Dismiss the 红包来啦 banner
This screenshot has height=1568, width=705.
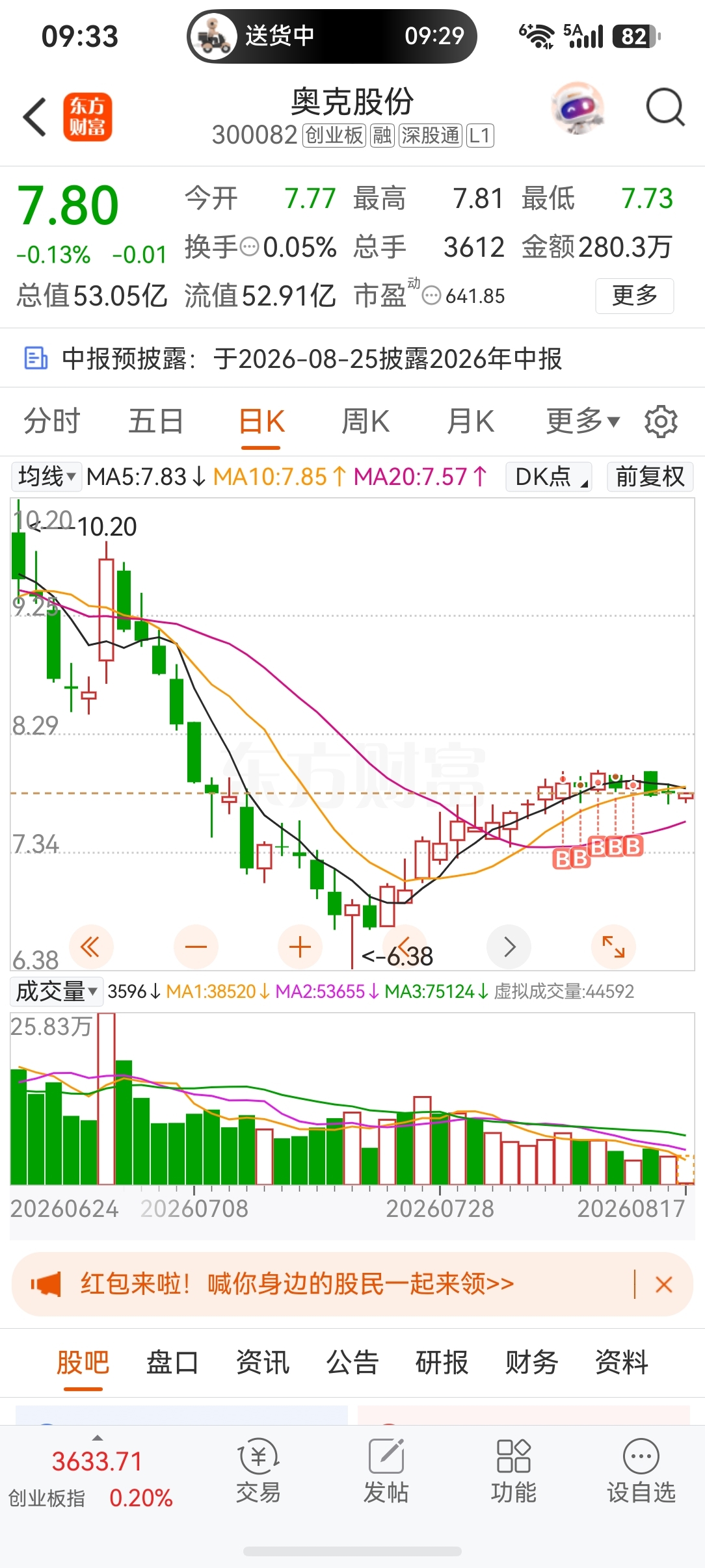pyautogui.click(x=664, y=1284)
